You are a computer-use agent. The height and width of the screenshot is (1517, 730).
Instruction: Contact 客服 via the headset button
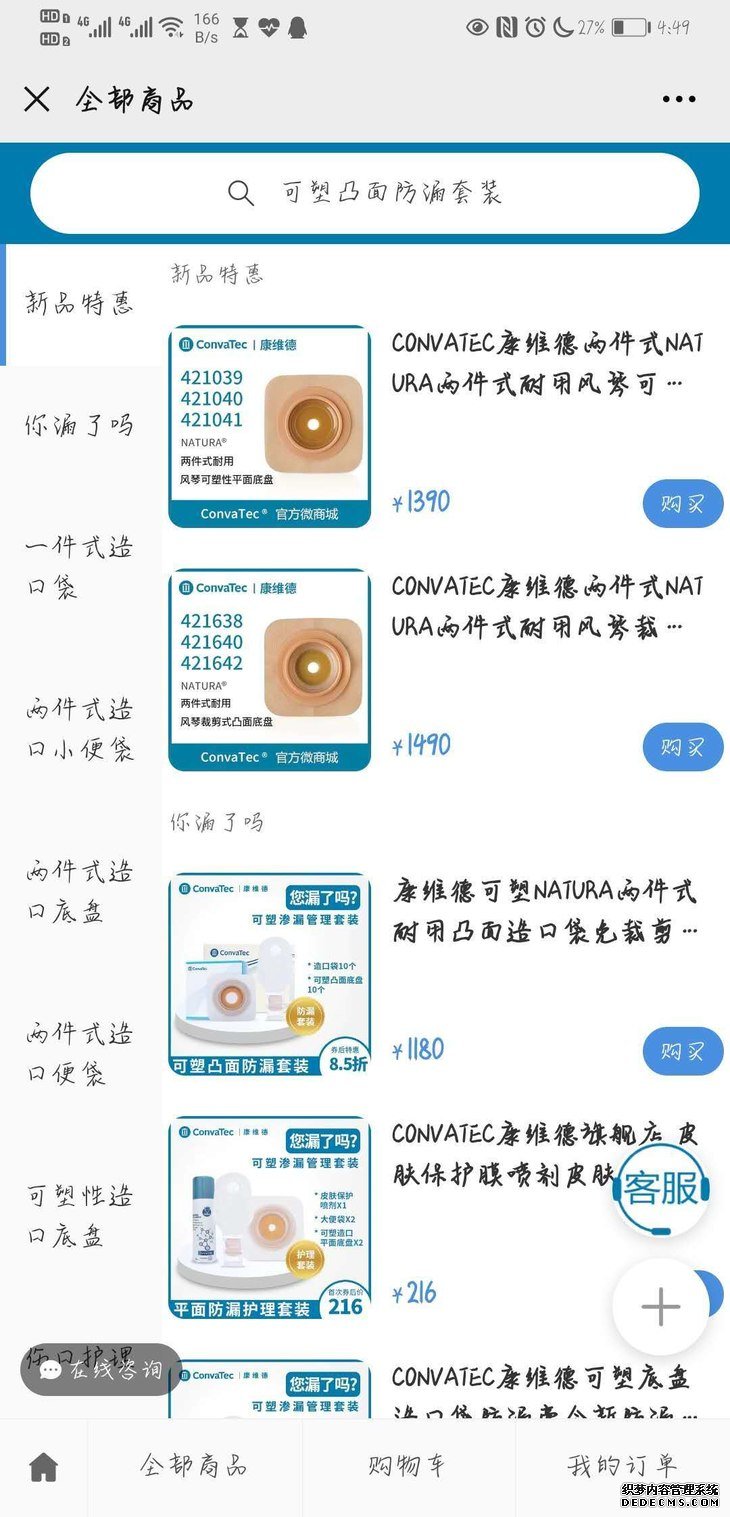661,1189
